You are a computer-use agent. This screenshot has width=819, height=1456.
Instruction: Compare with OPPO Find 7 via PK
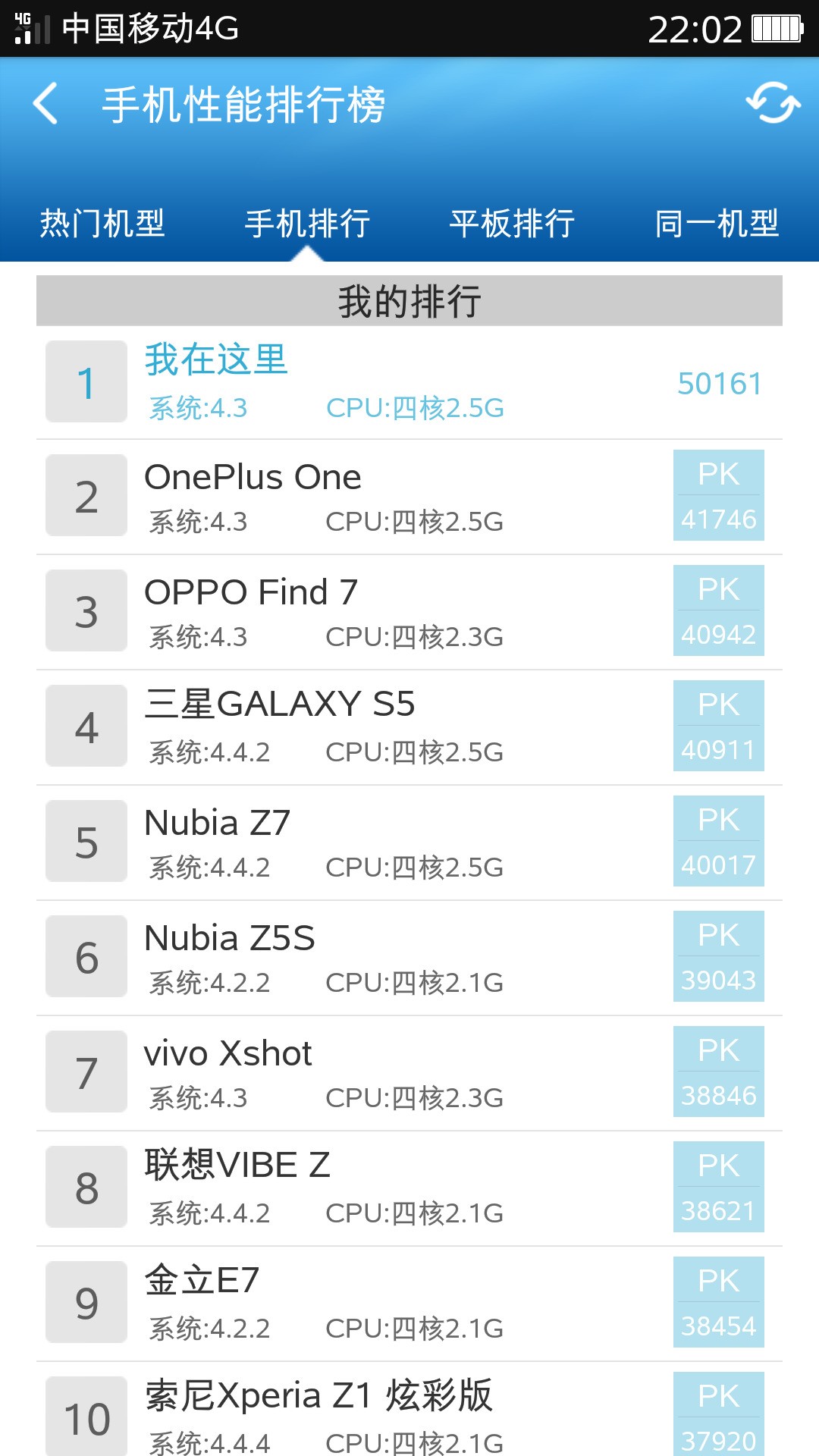[718, 610]
